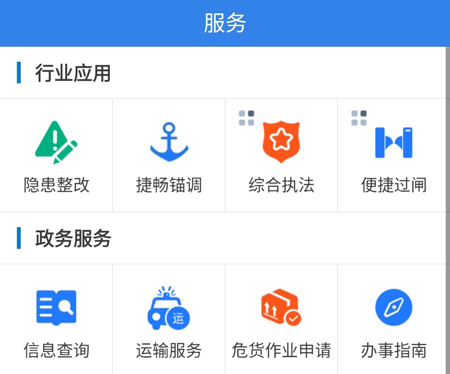The height and width of the screenshot is (374, 450).
Task: Open 捷畅锚调 anchor service
Action: pos(169,155)
